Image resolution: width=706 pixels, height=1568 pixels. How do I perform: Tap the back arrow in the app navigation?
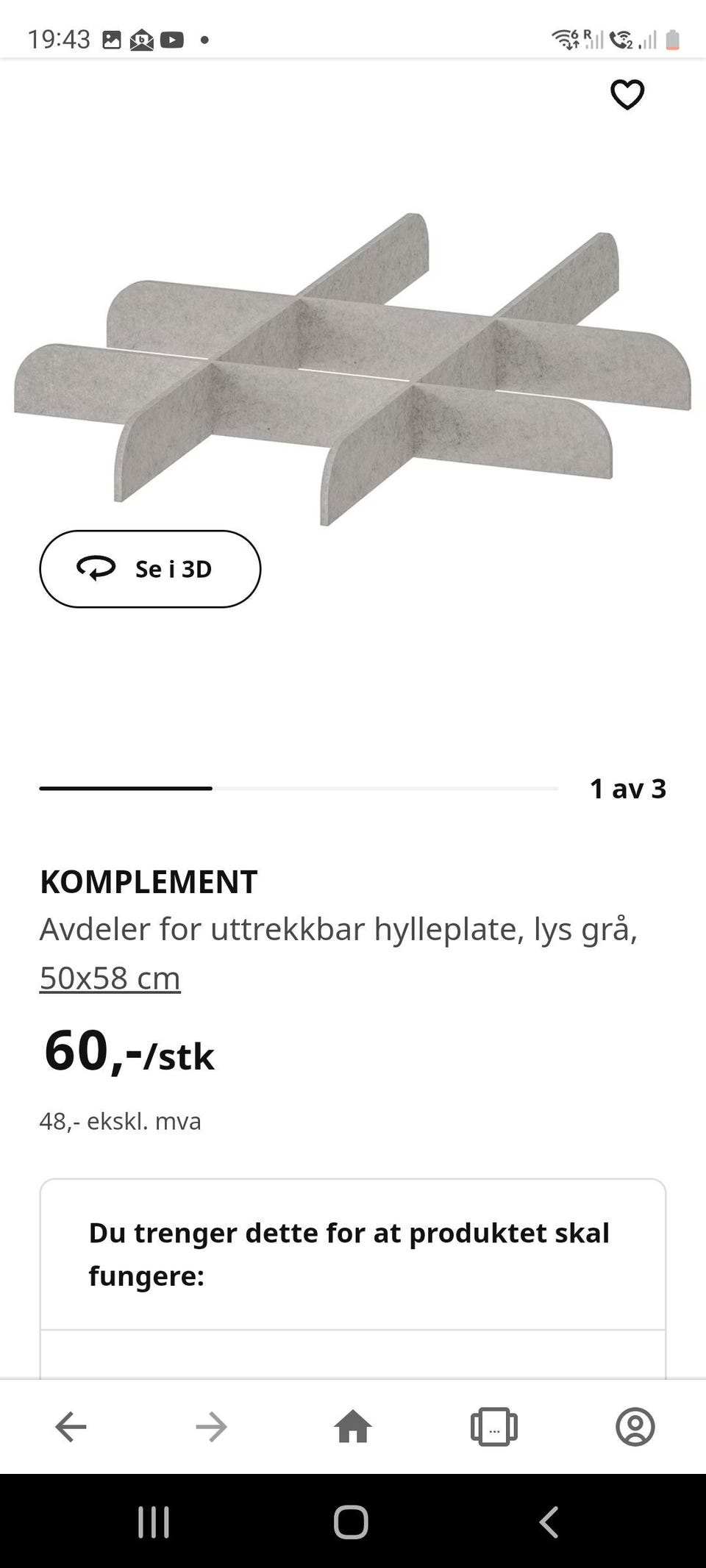[70, 1427]
